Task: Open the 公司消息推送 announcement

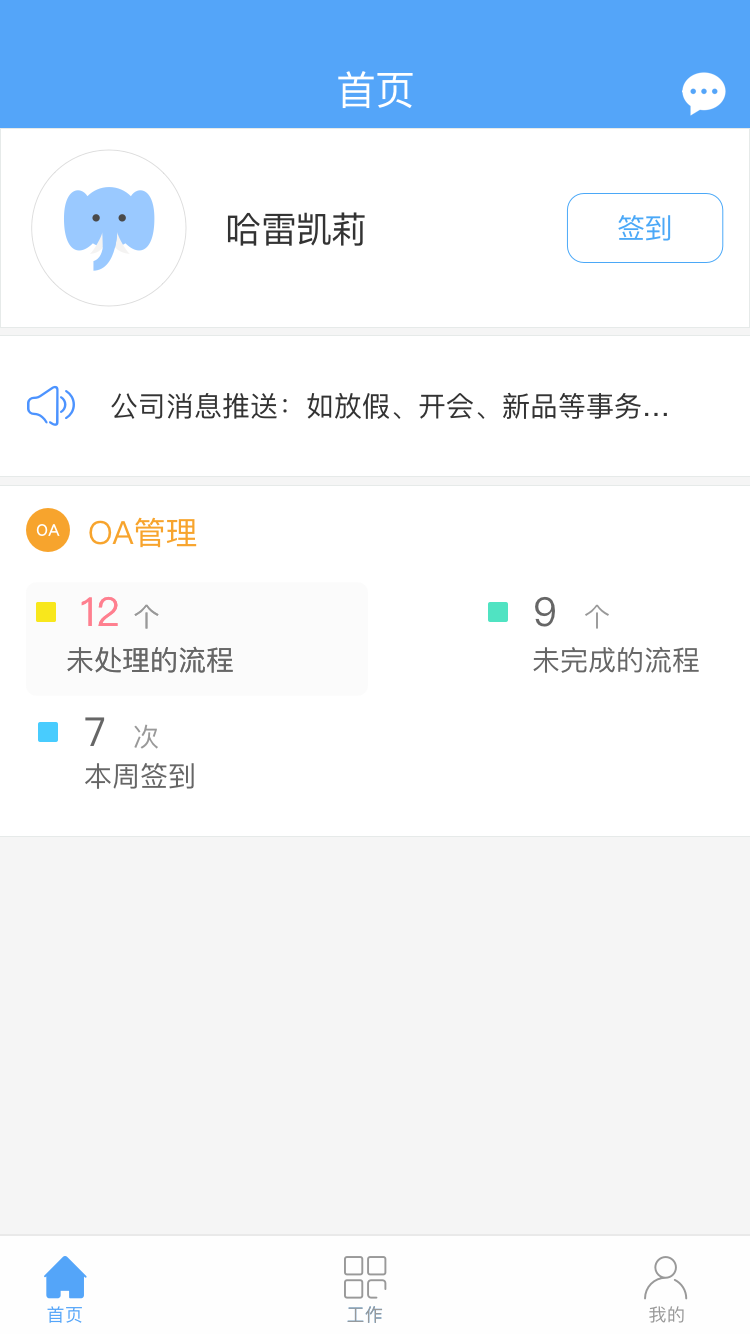Action: [x=389, y=406]
